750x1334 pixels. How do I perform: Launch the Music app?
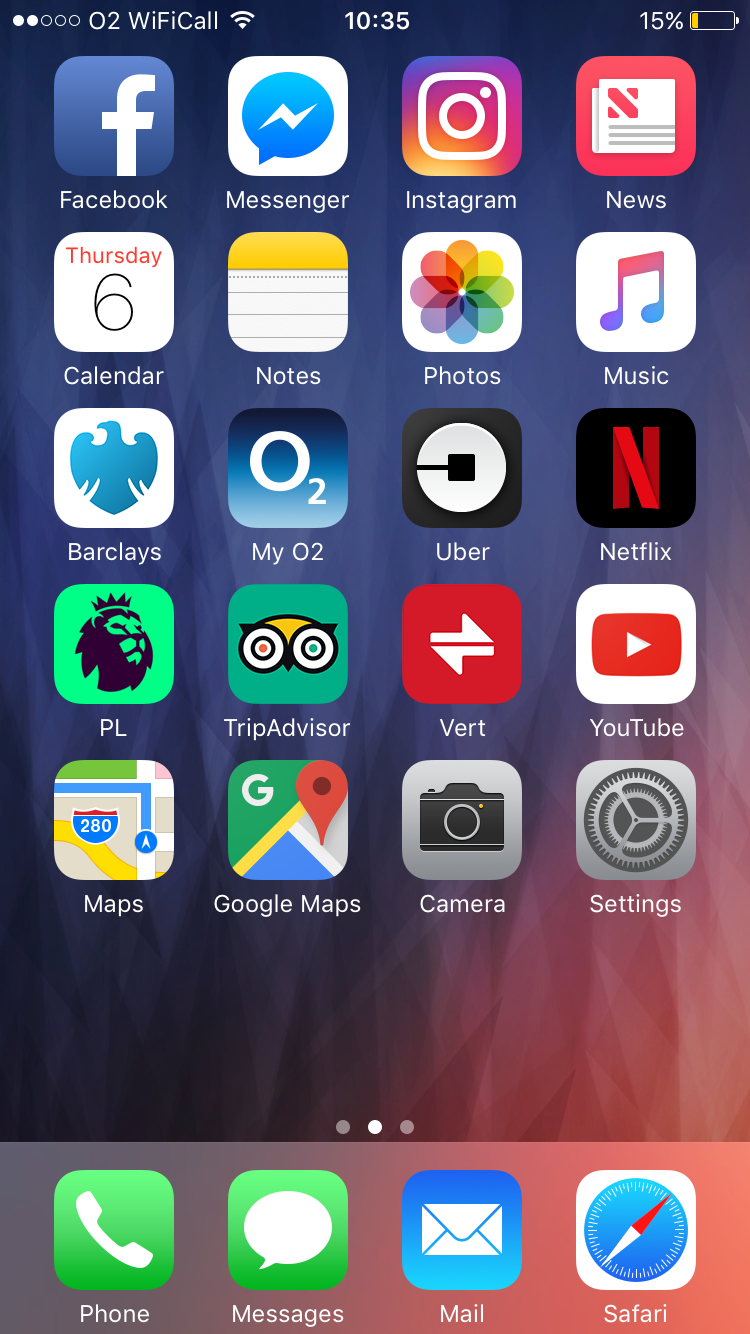pos(636,292)
